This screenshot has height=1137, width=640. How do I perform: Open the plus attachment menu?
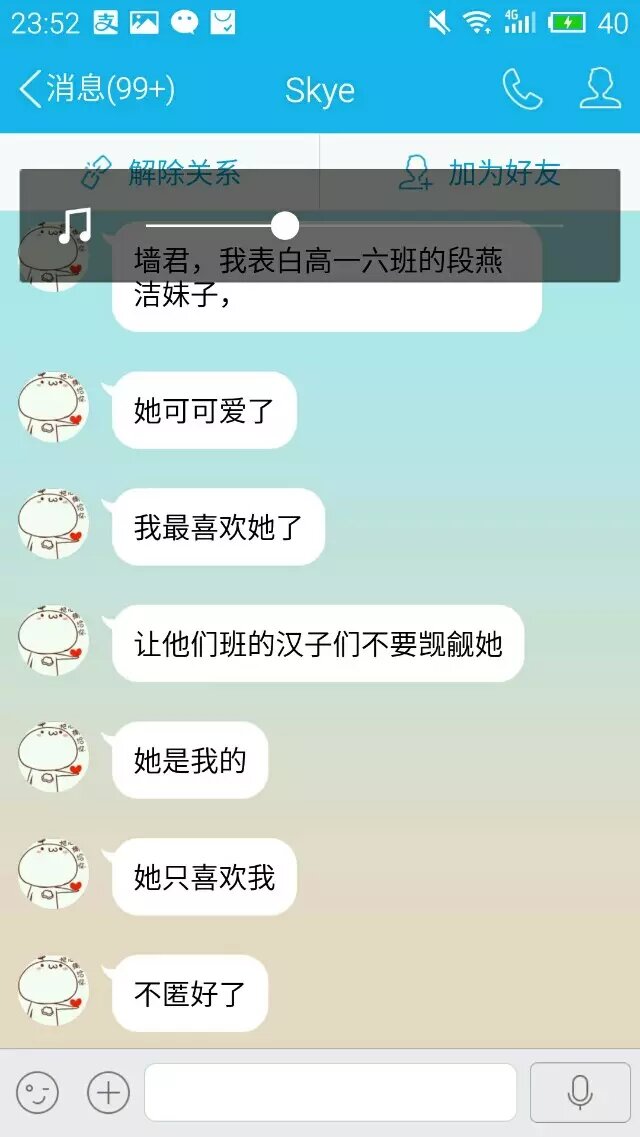pos(108,1092)
